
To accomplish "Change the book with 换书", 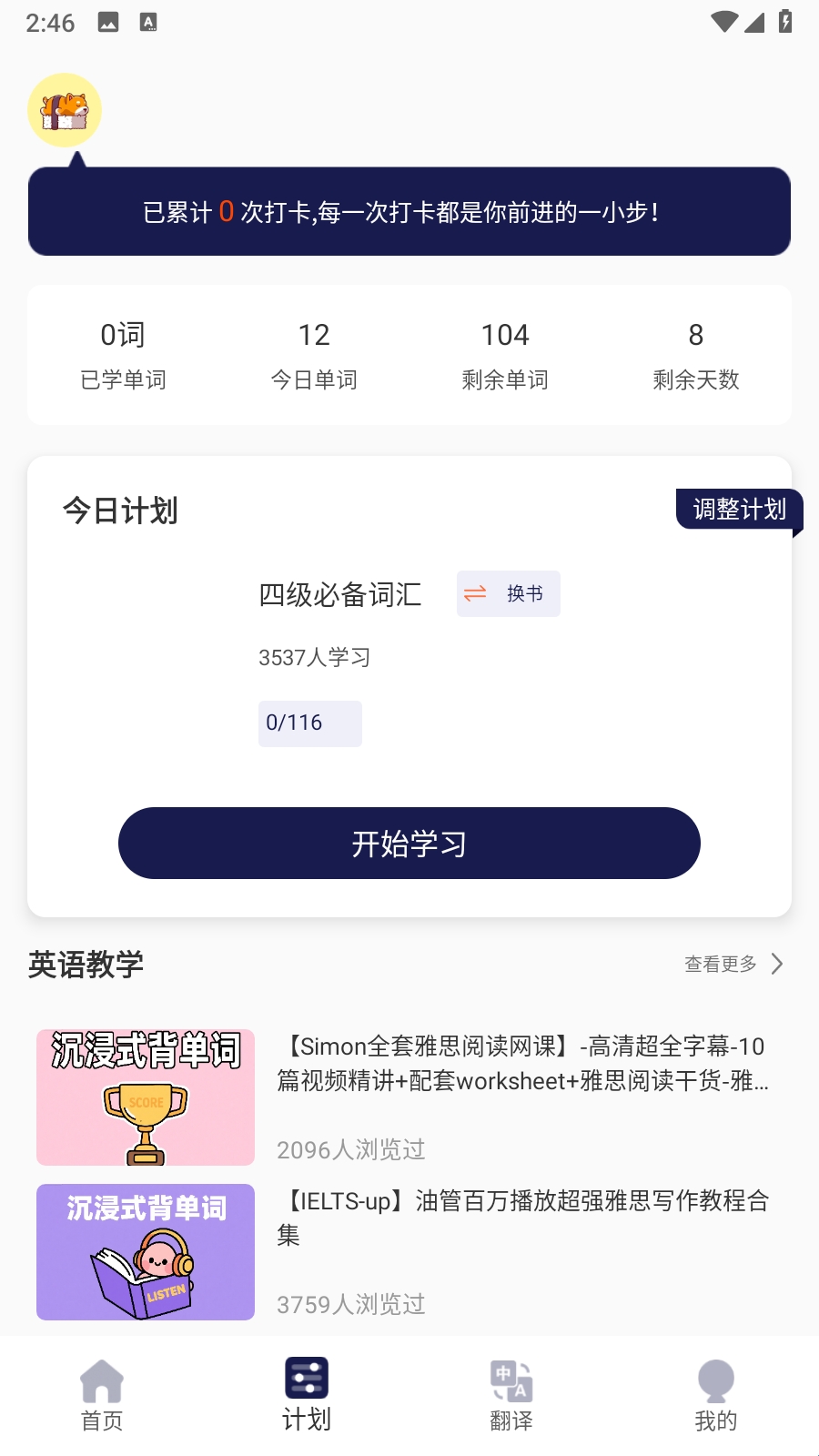I will (x=509, y=593).
